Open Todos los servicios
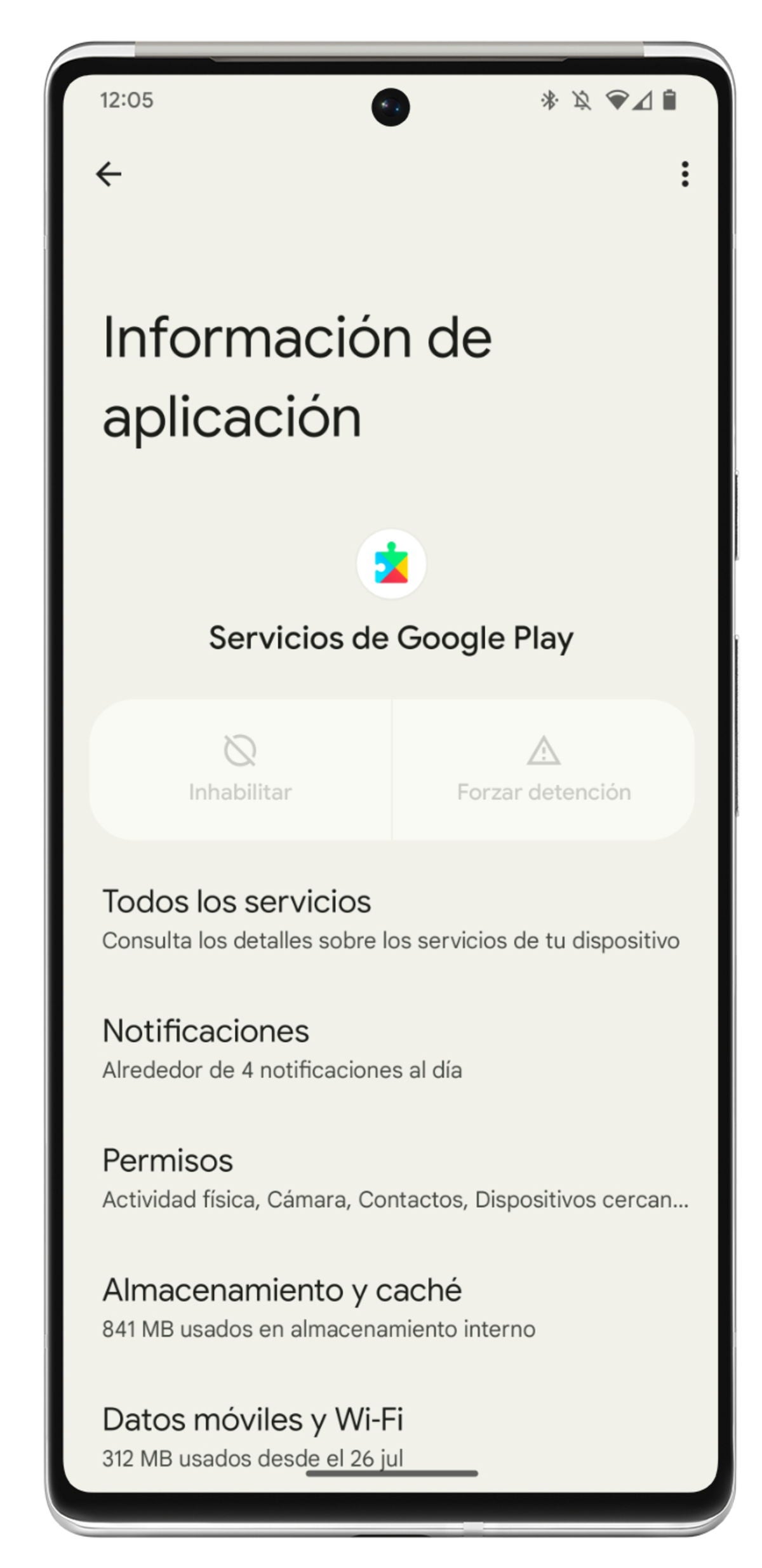 [x=391, y=919]
